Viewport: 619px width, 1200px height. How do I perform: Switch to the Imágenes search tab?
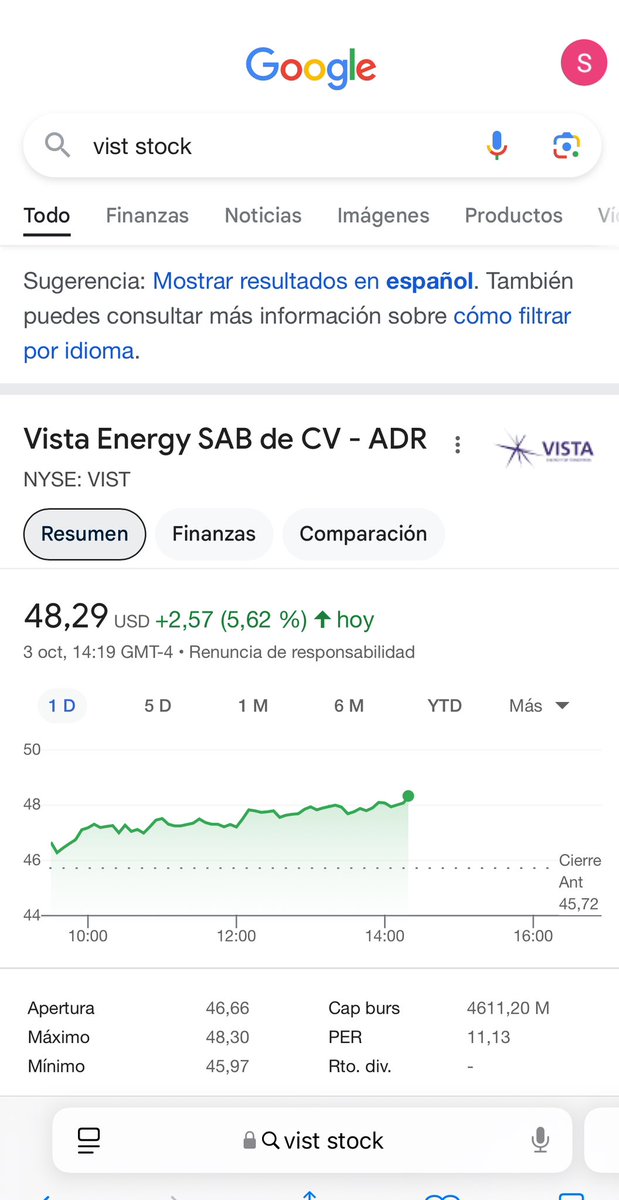383,215
